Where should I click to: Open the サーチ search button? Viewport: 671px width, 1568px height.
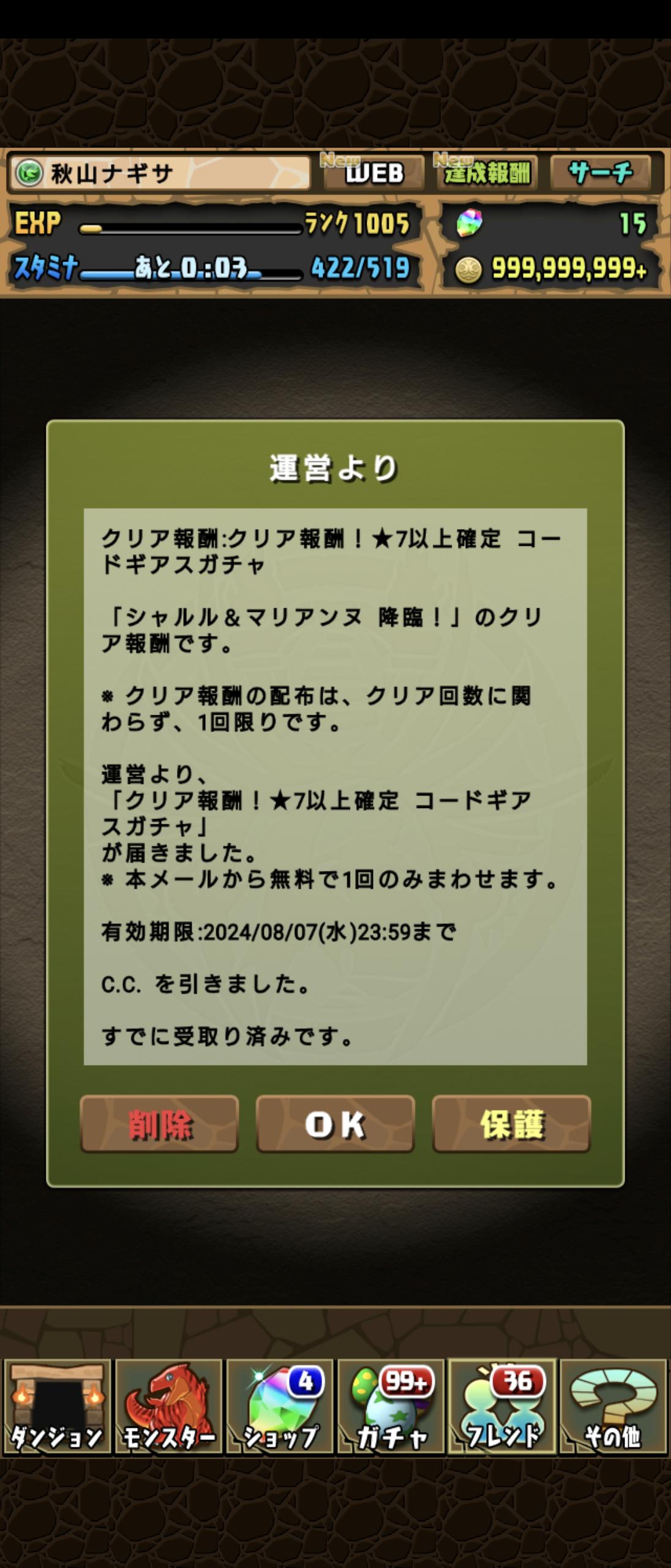tap(600, 173)
